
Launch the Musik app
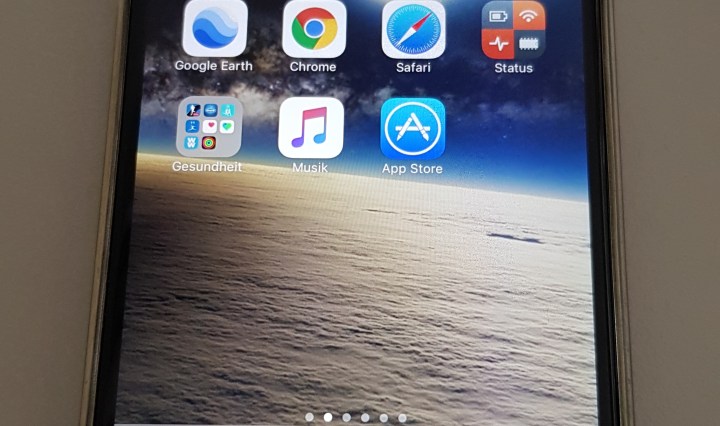pyautogui.click(x=310, y=128)
